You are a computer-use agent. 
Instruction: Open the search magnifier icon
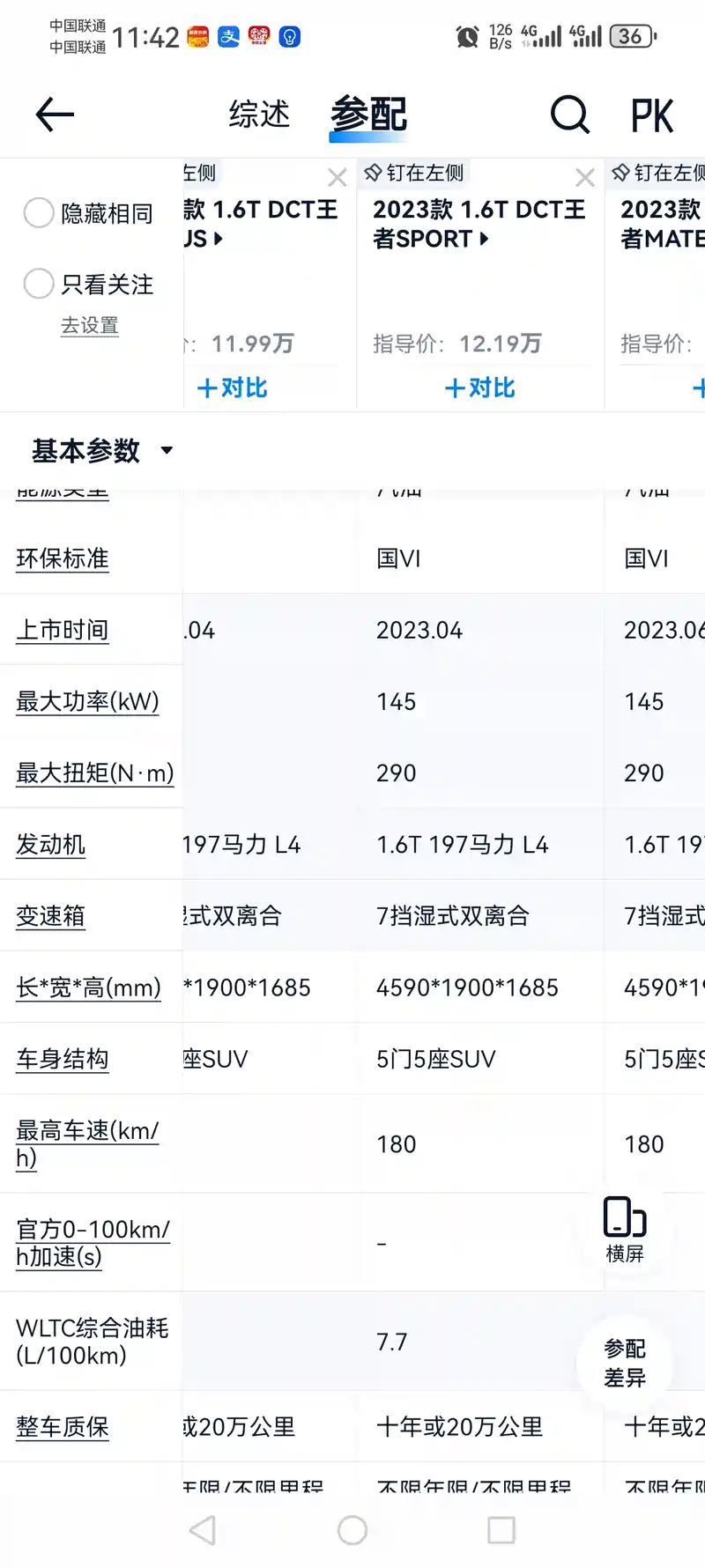[569, 115]
